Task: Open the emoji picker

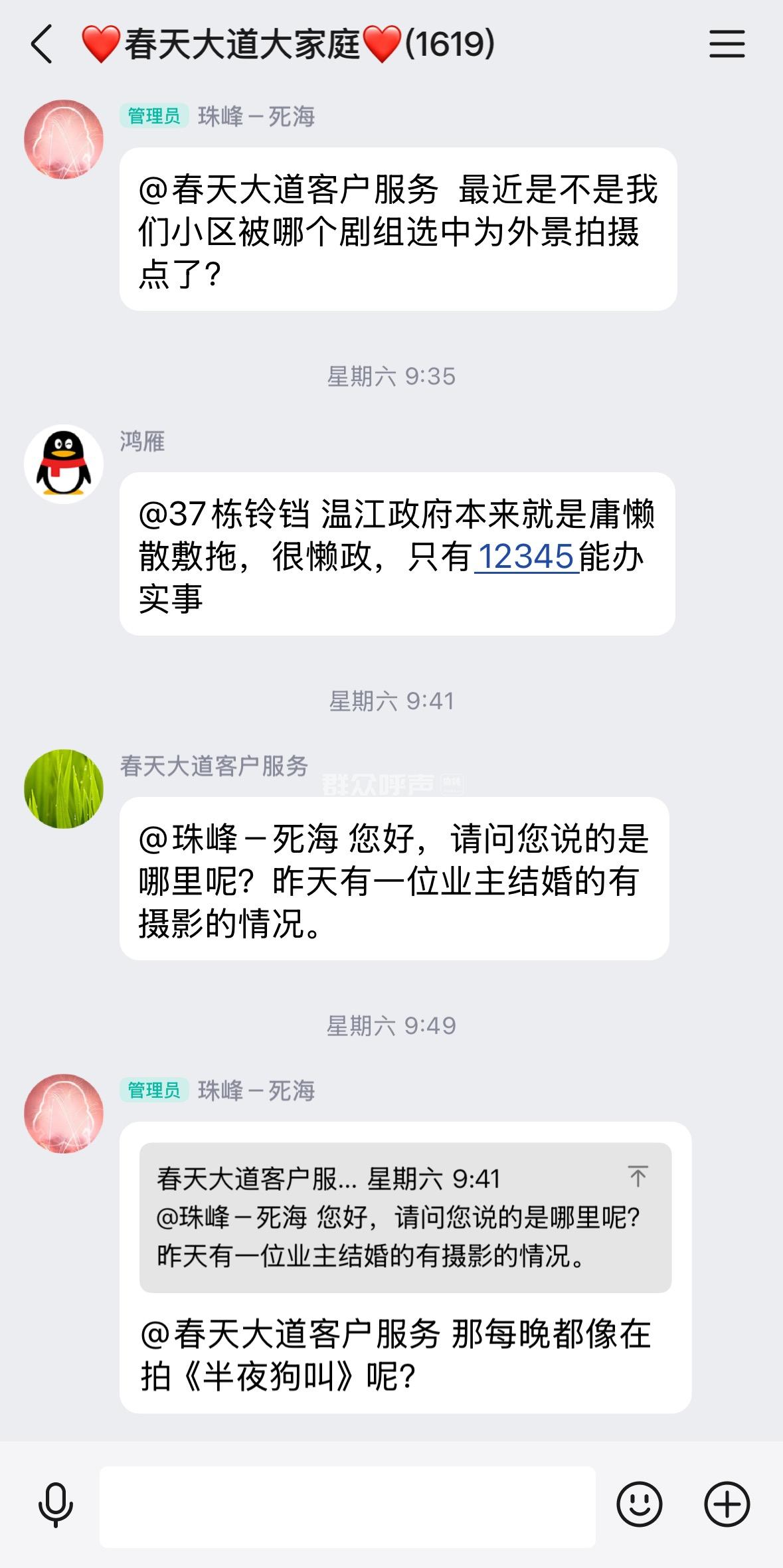Action: pos(639,1504)
